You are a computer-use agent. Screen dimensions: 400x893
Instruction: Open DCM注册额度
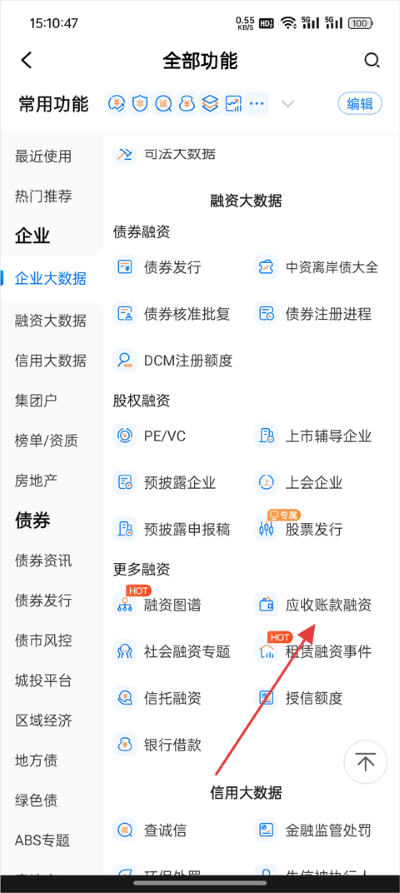click(173, 360)
